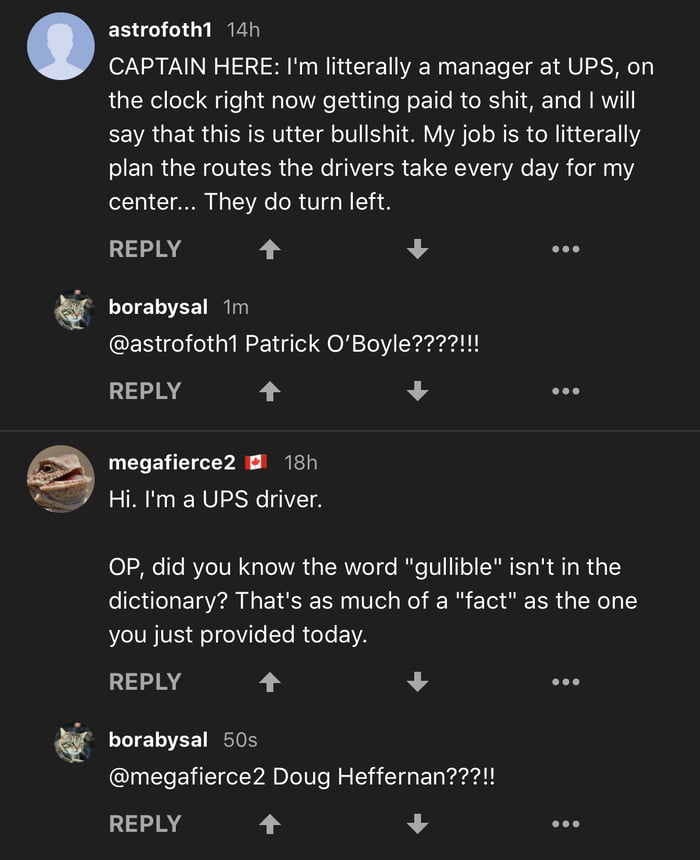Downvote borabysal's Doug Heffernan comment
Viewport: 700px width, 860px height.
click(x=418, y=825)
